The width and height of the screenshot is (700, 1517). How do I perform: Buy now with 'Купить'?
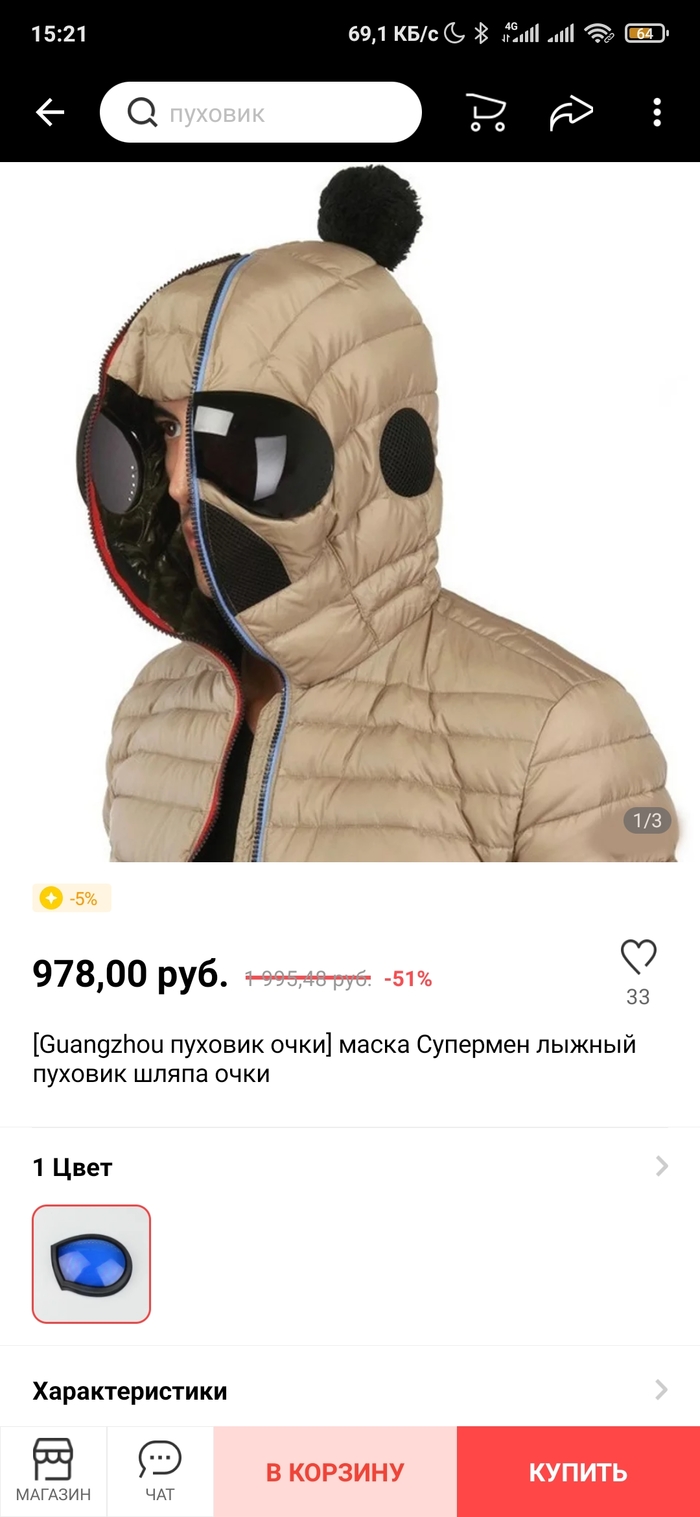578,1472
